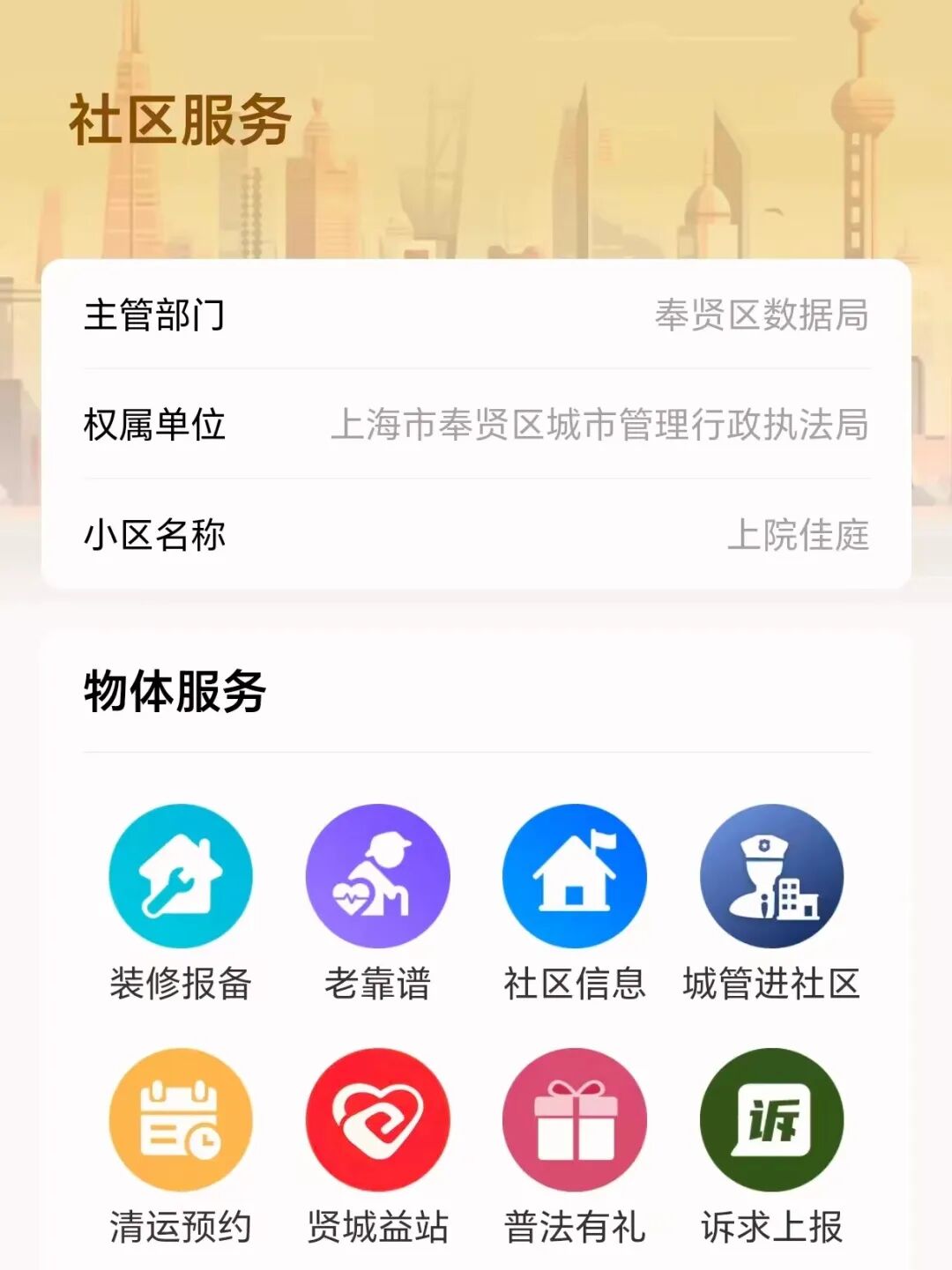Submit a complaint via 诉求上报
The width and height of the screenshot is (952, 1270).
pyautogui.click(x=771, y=1120)
